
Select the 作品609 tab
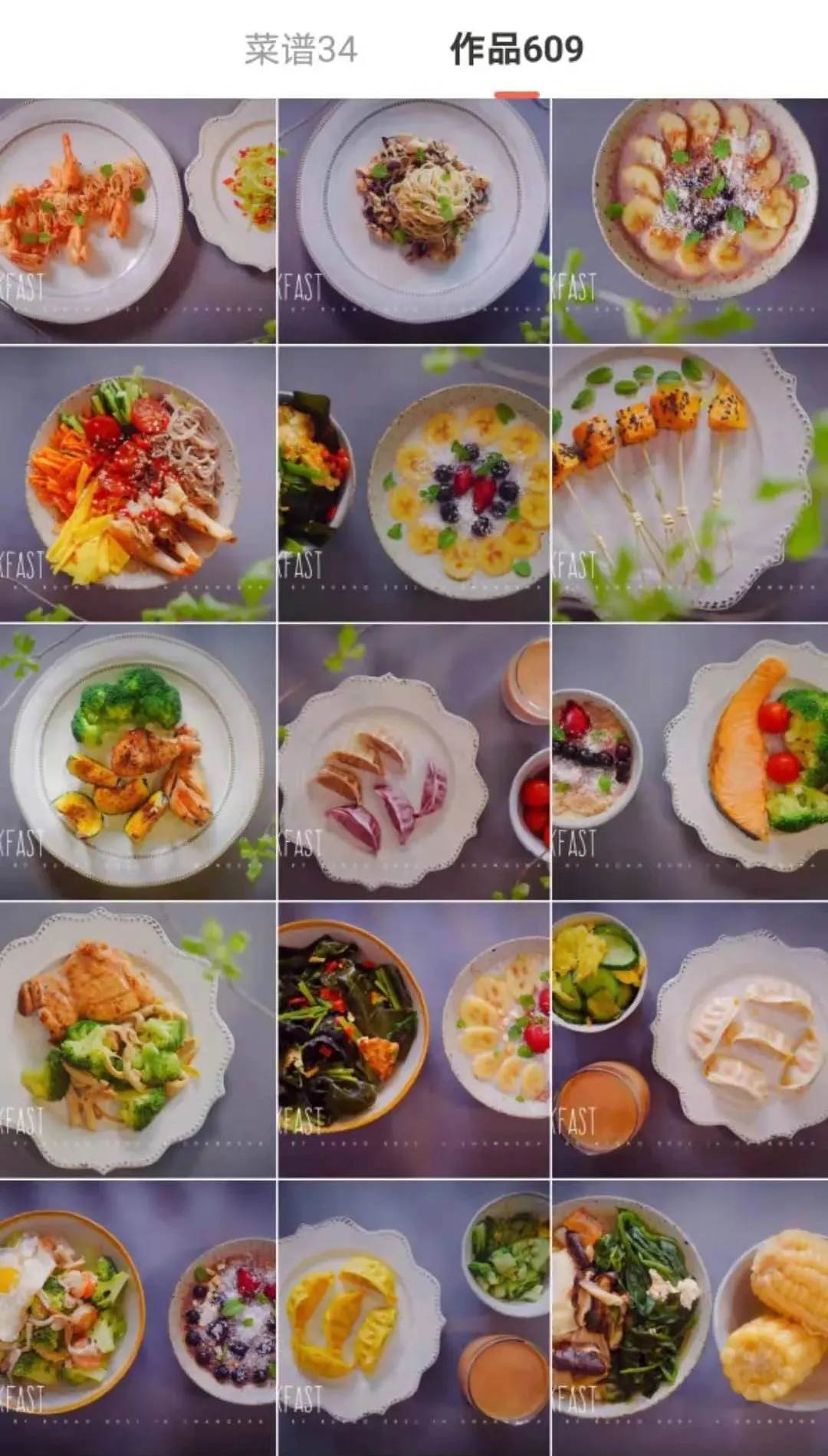point(516,50)
